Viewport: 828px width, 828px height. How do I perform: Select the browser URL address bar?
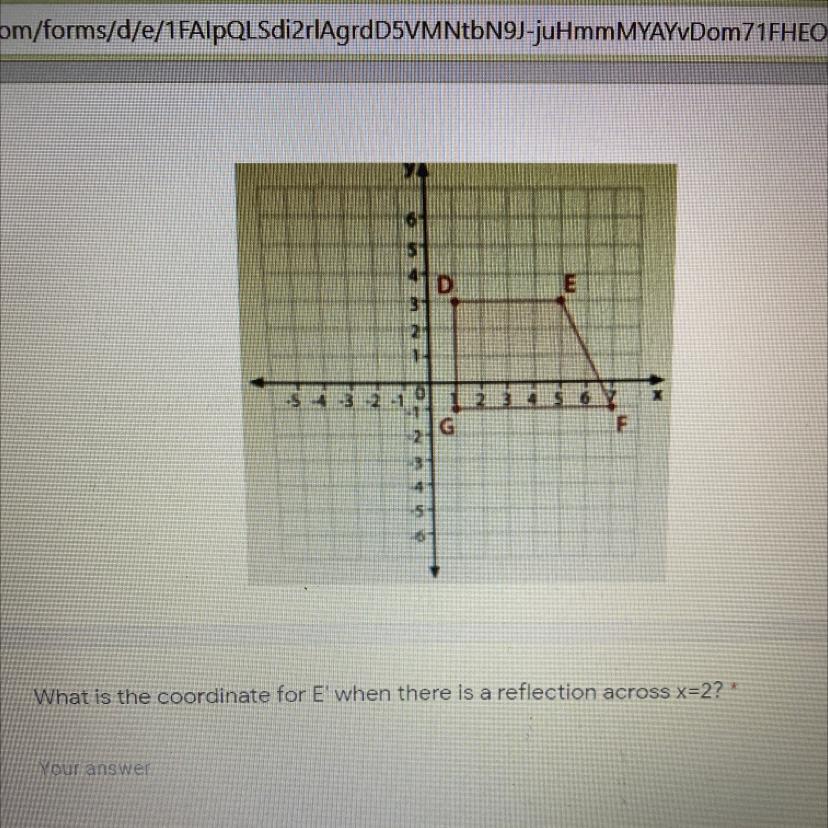coord(414,33)
